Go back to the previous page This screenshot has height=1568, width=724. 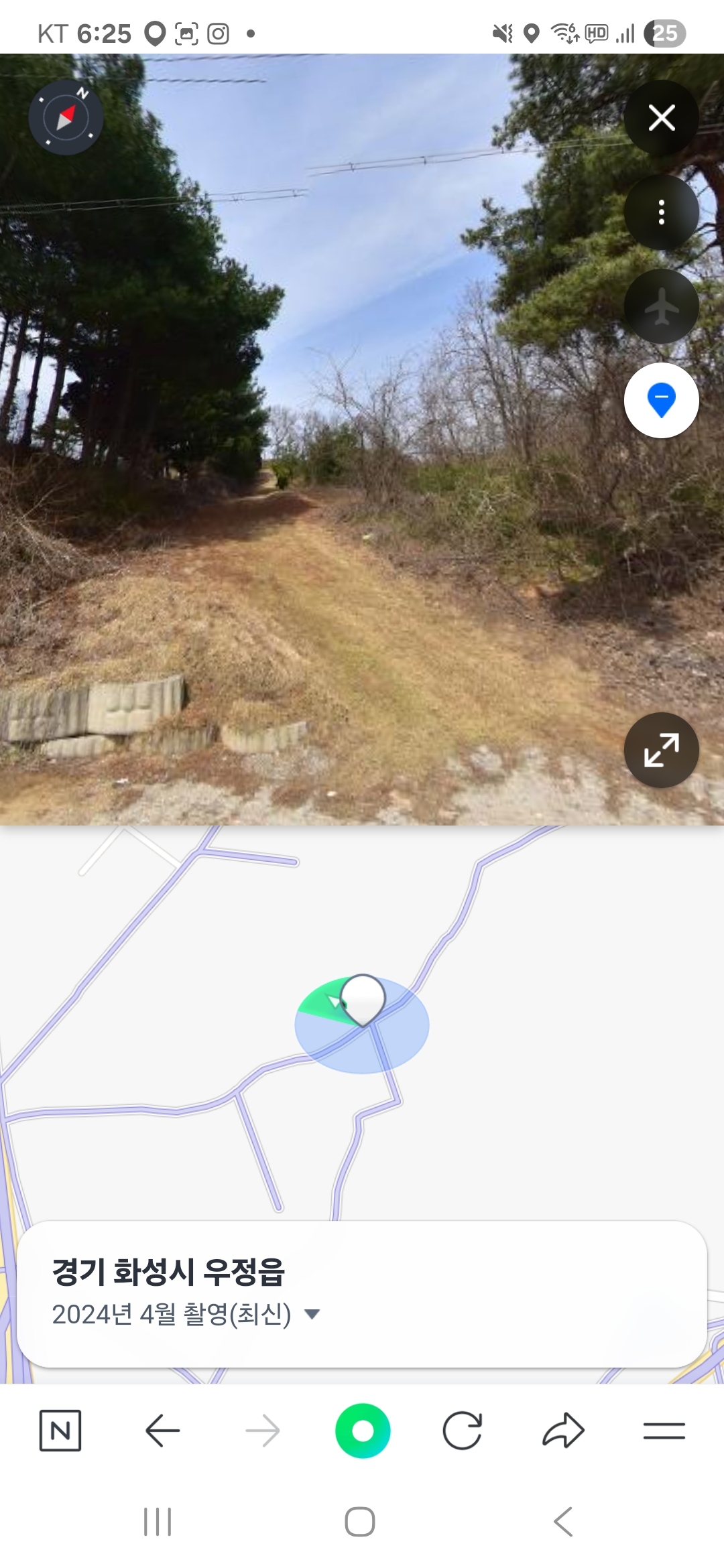[162, 1431]
